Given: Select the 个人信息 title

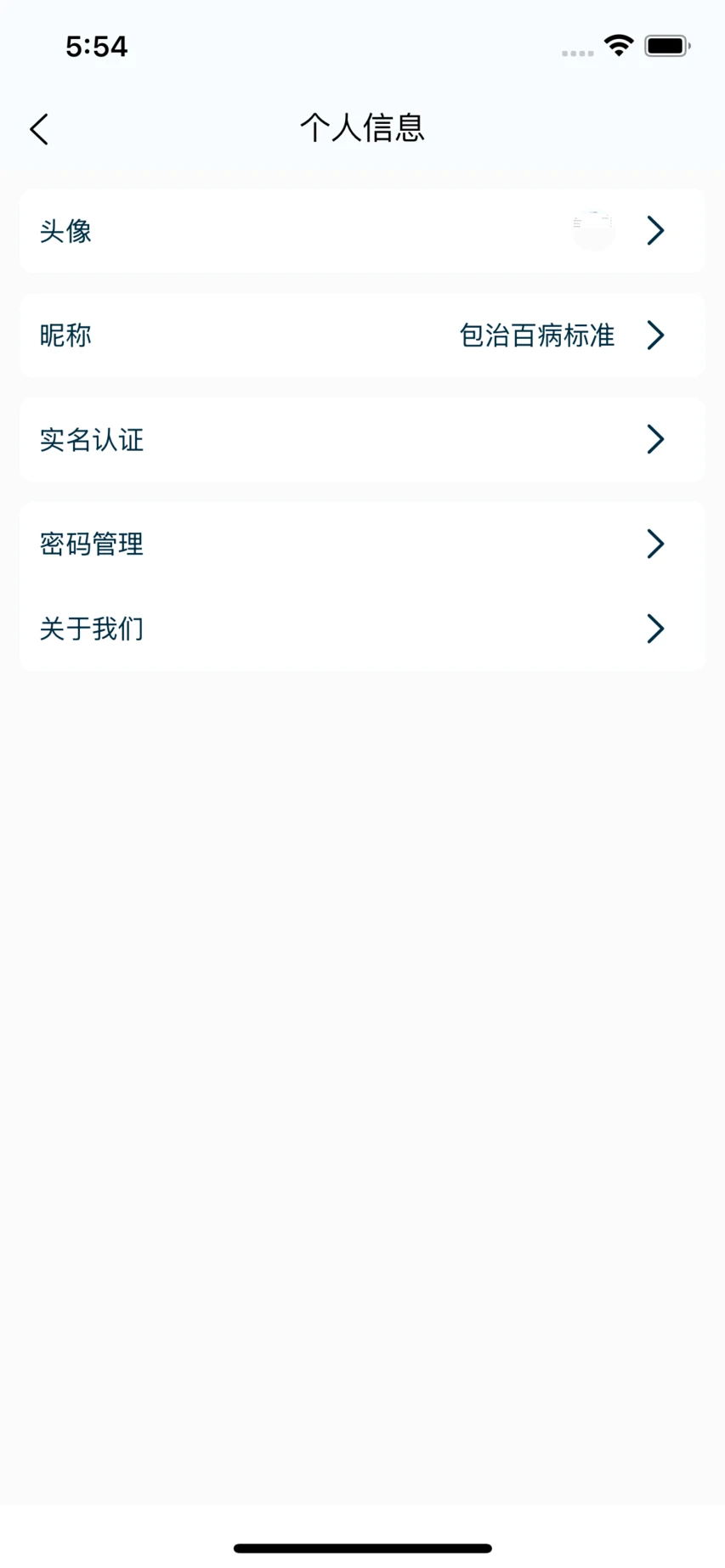Looking at the screenshot, I should (x=362, y=128).
